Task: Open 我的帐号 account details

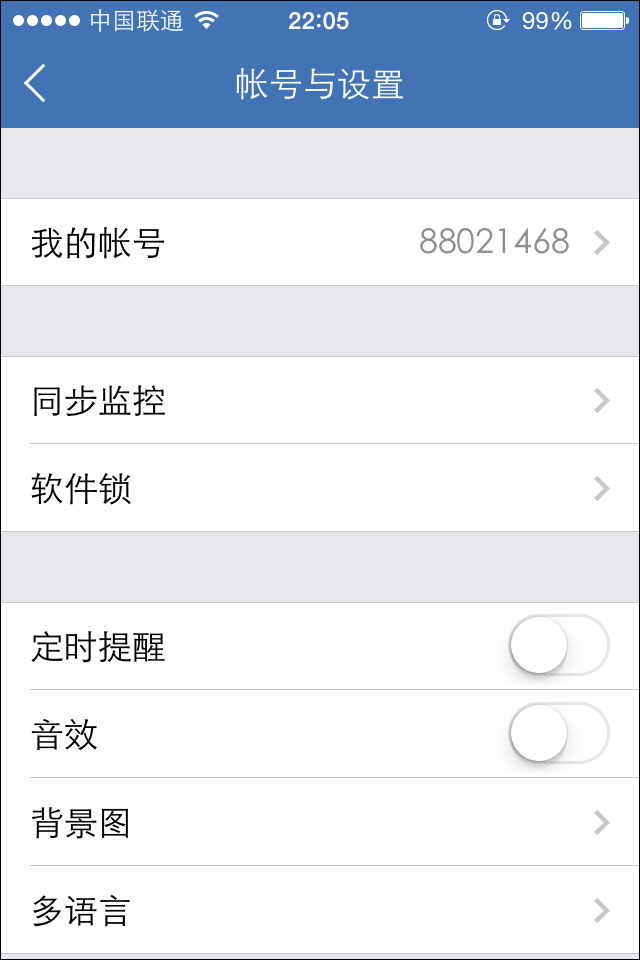Action: pos(320,242)
